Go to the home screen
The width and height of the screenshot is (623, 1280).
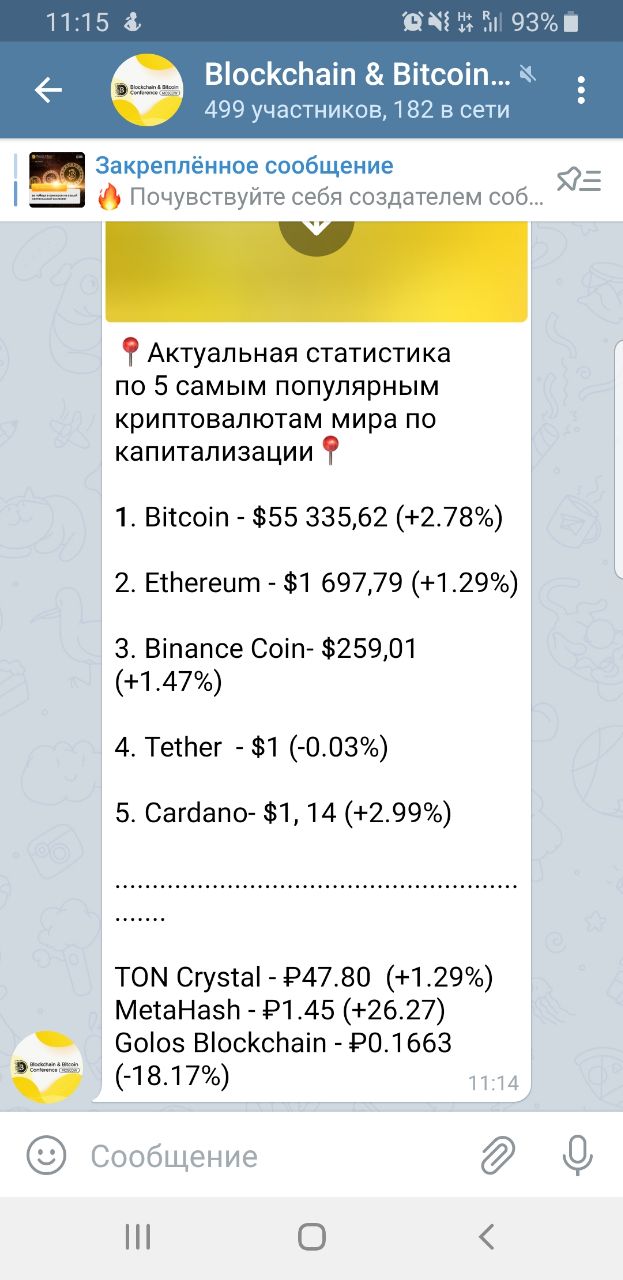[312, 1237]
